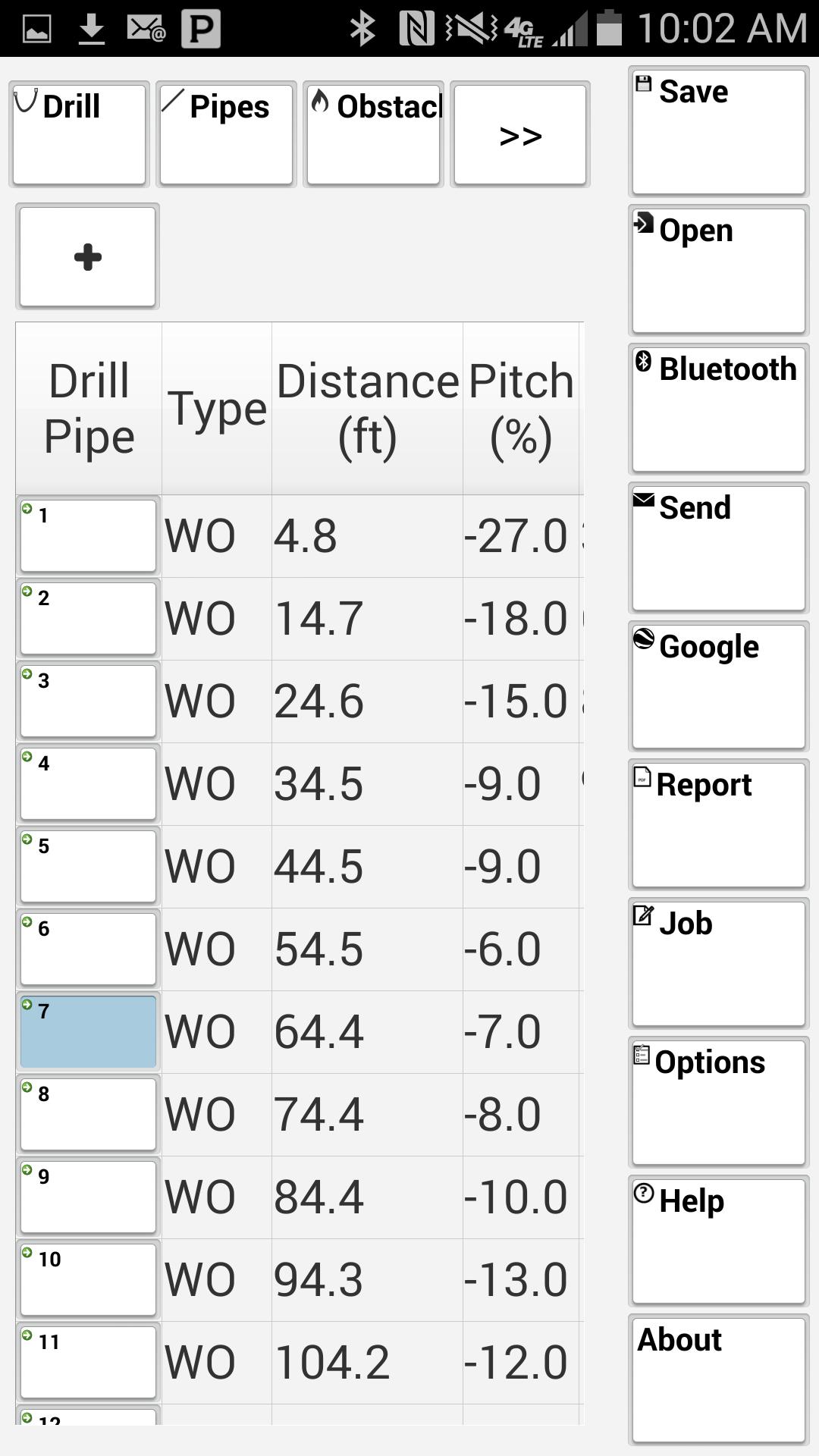Switch to the Obstacles tab

click(x=373, y=134)
